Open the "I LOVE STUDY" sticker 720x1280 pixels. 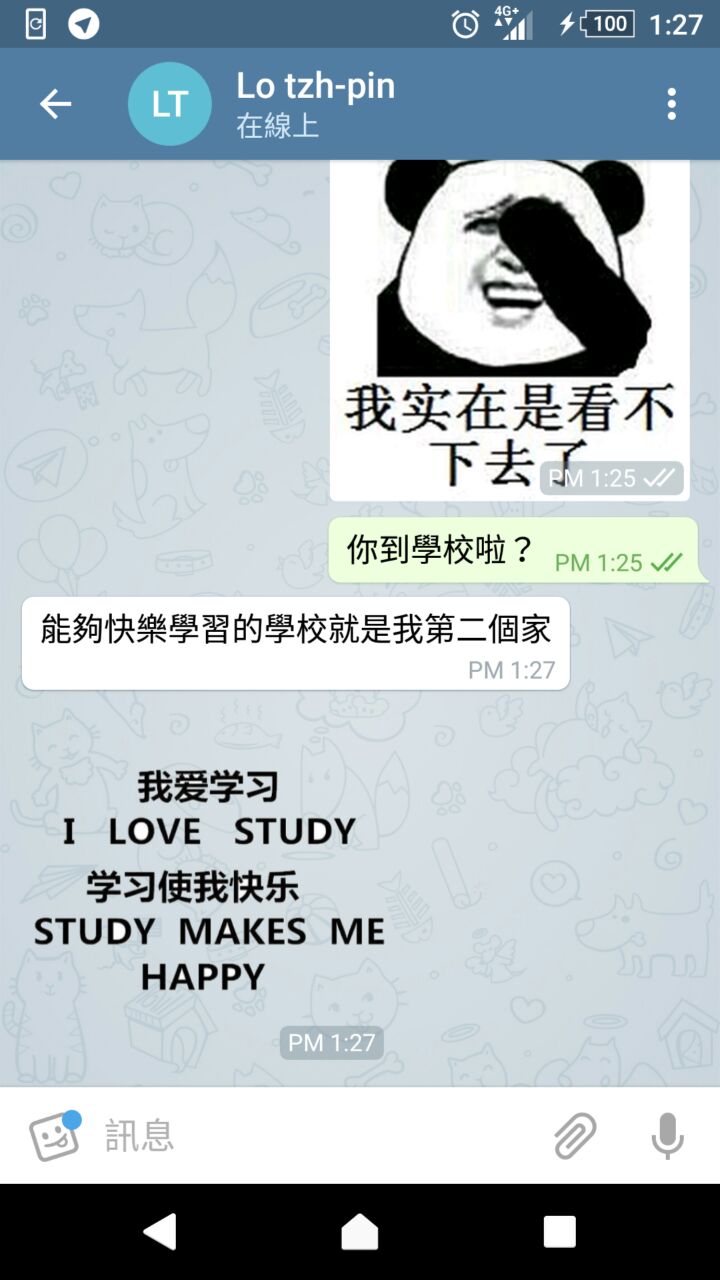pos(209,880)
